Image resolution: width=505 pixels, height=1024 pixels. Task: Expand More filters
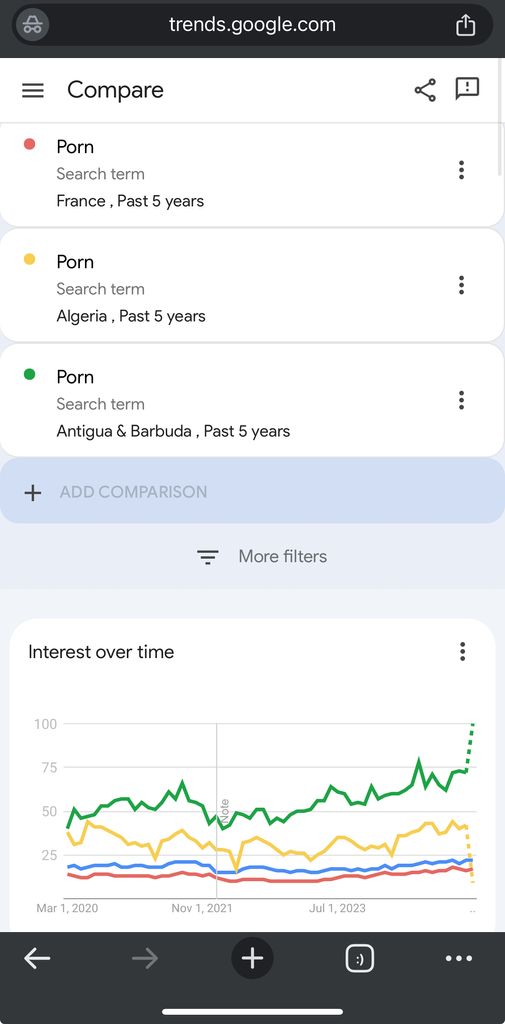[262, 556]
